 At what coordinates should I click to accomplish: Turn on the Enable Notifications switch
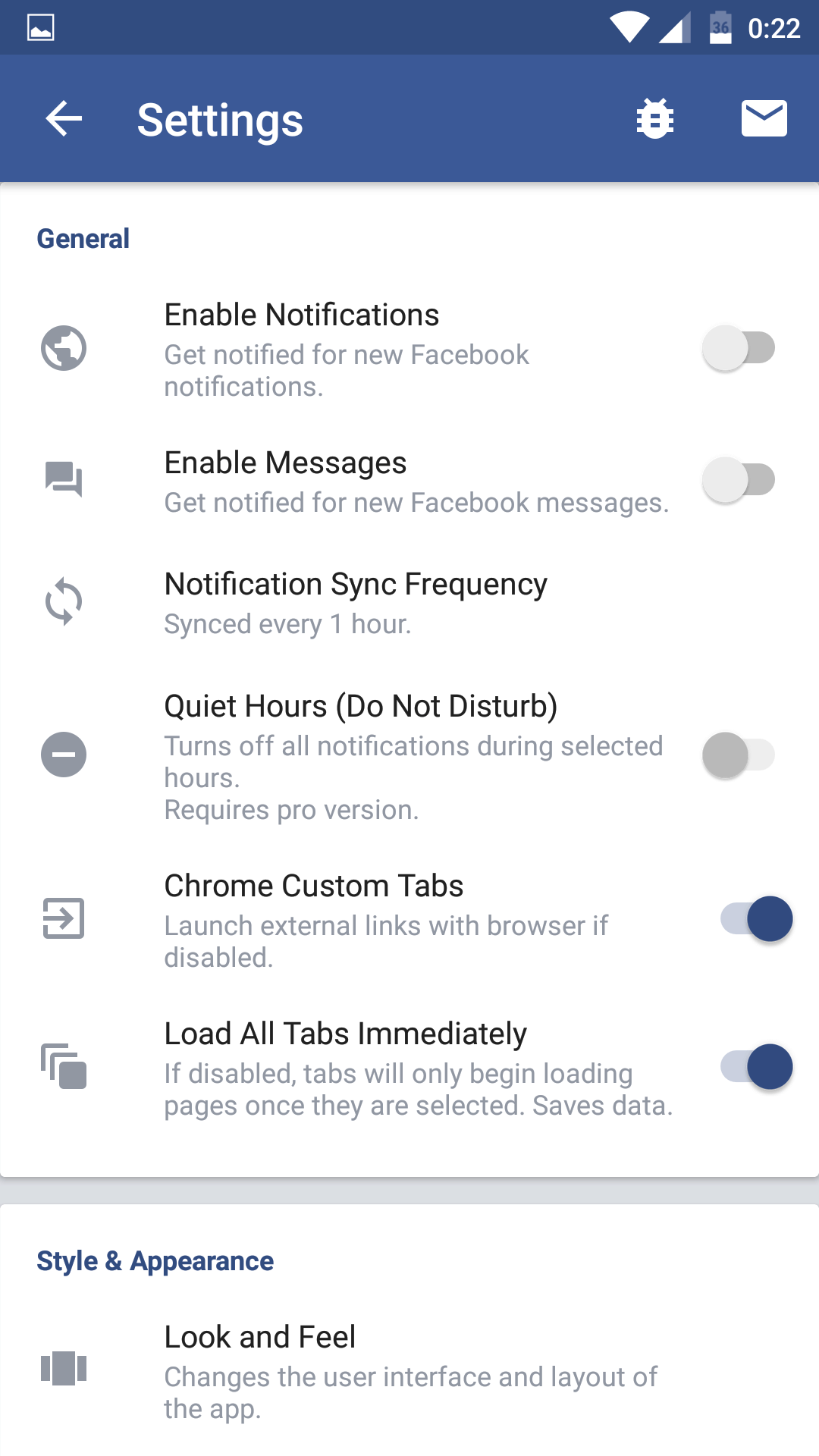(739, 349)
